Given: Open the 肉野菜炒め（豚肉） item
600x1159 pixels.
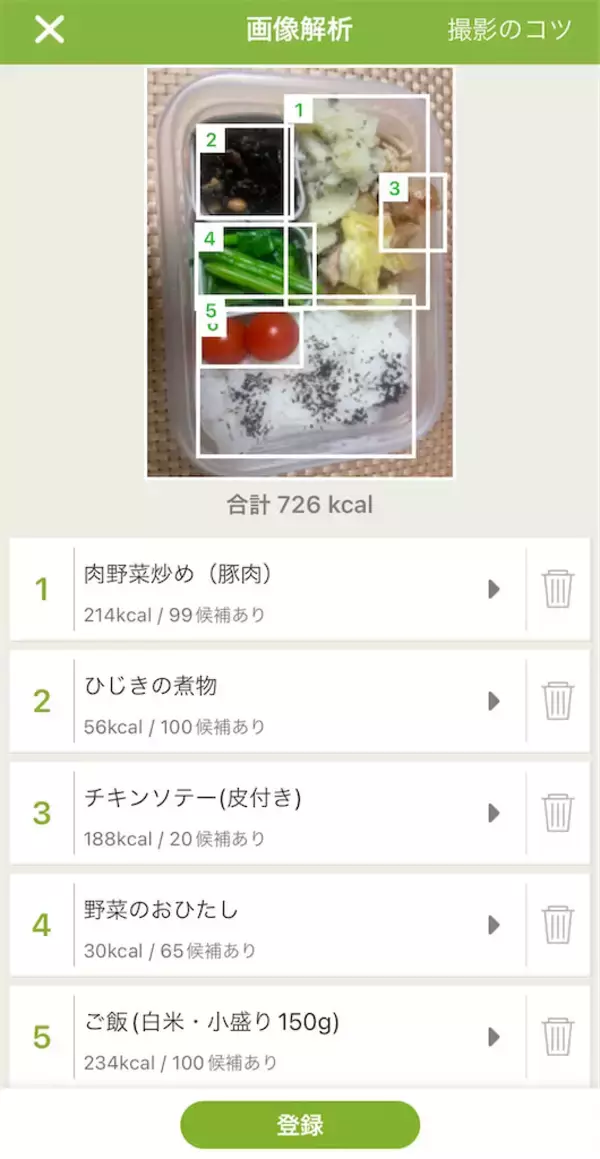Looking at the screenshot, I should [x=290, y=589].
